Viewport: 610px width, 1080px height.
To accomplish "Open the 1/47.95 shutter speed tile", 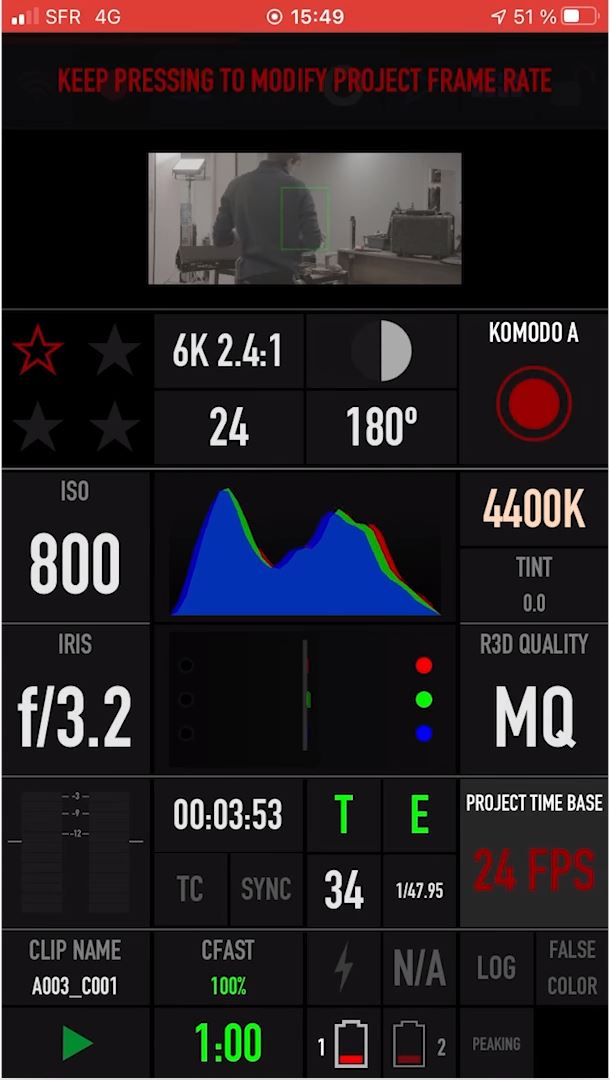I will [x=419, y=889].
